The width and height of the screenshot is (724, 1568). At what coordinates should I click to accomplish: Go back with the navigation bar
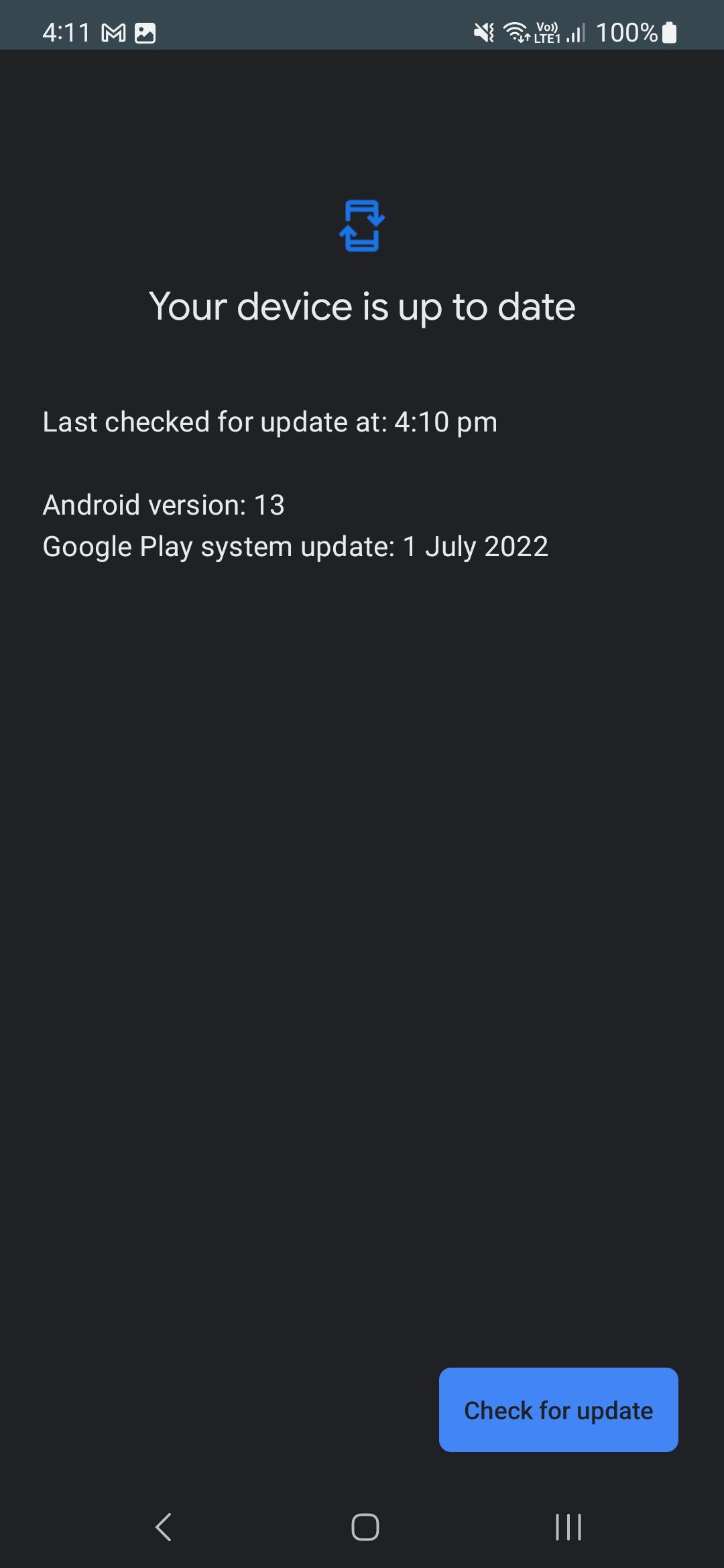pos(163,1527)
